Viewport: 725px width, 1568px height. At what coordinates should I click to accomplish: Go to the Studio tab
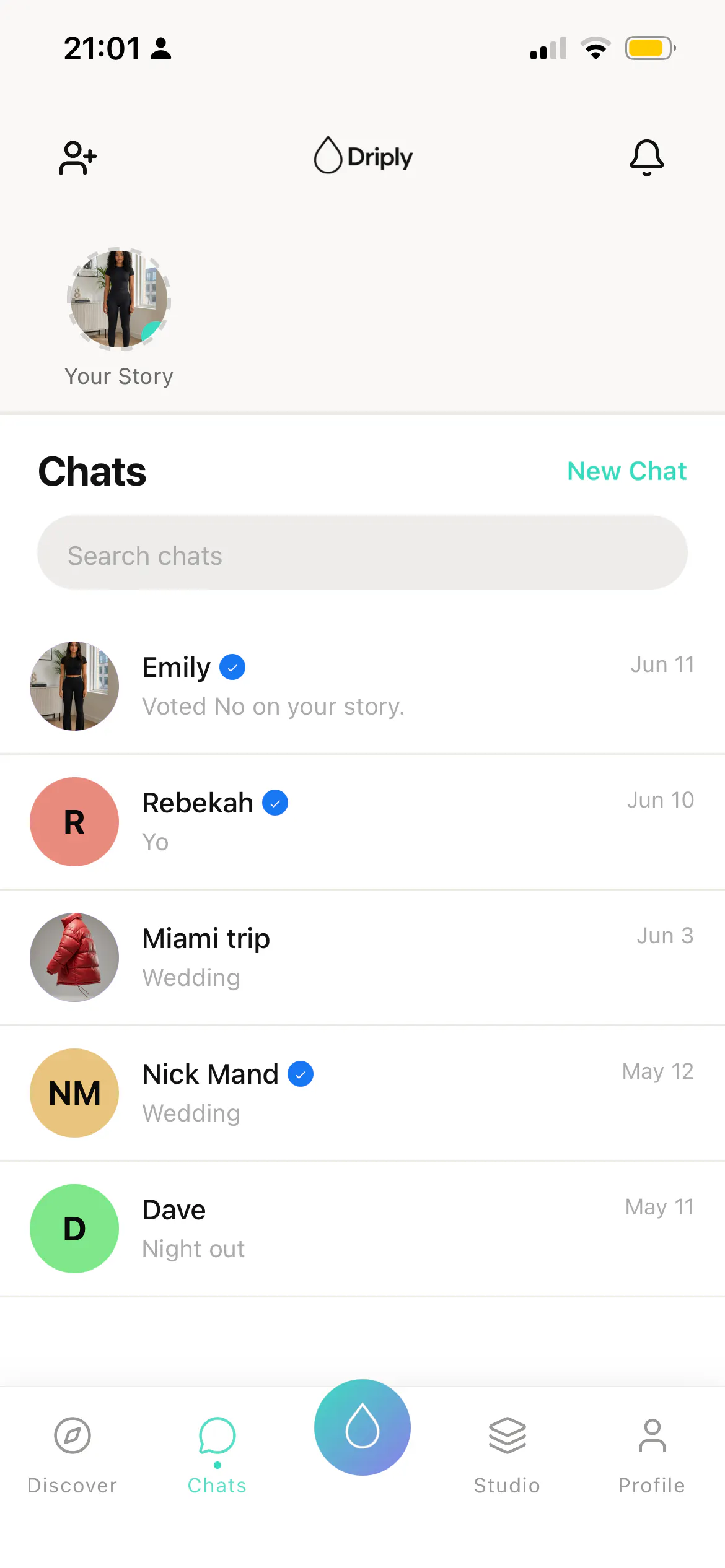[x=507, y=1455]
